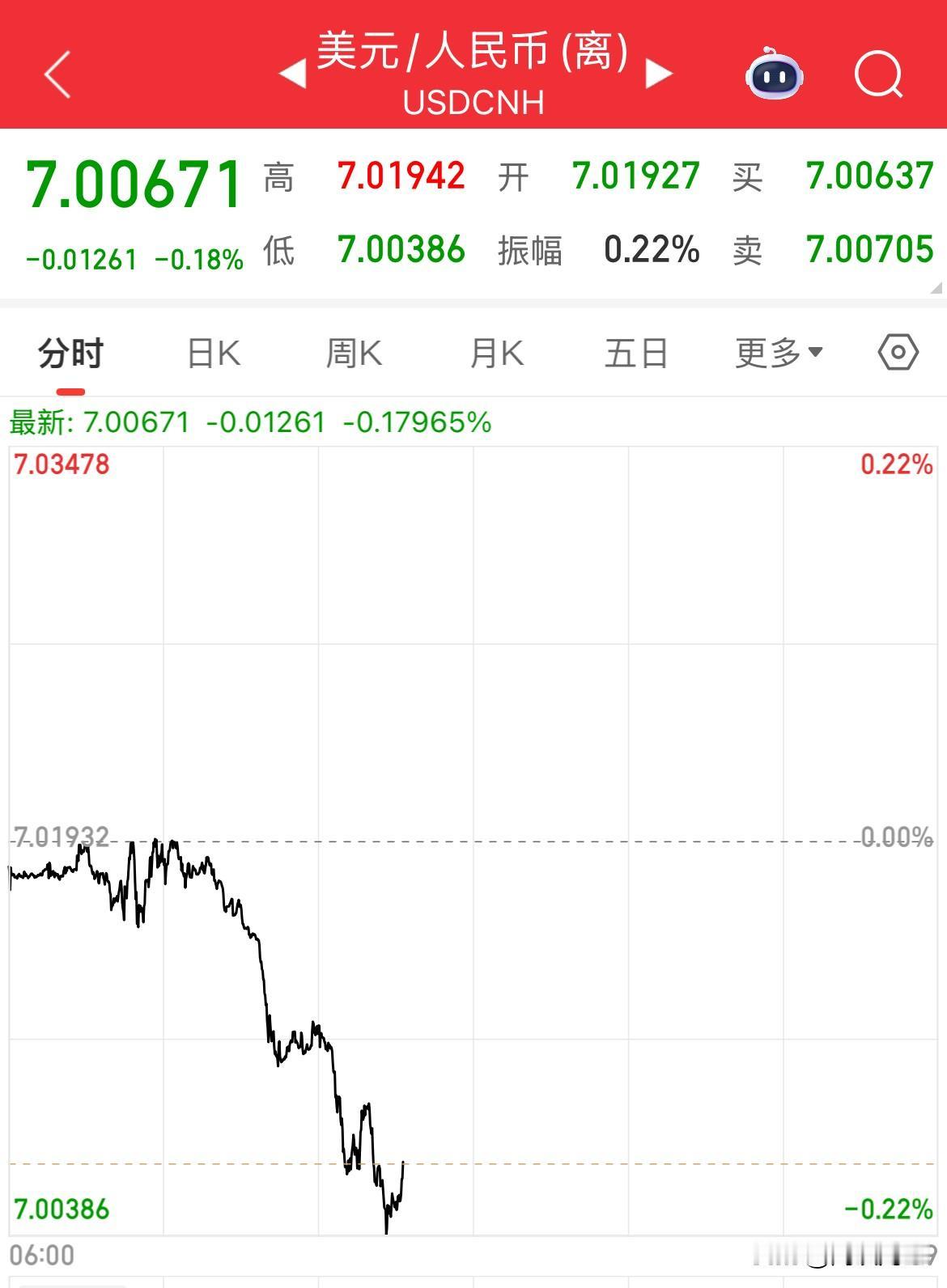
Task: Tap the back chevron icon
Action: (x=53, y=74)
